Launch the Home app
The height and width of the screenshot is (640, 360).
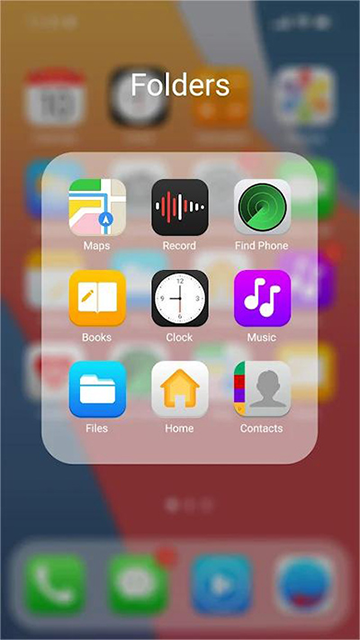tap(180, 389)
